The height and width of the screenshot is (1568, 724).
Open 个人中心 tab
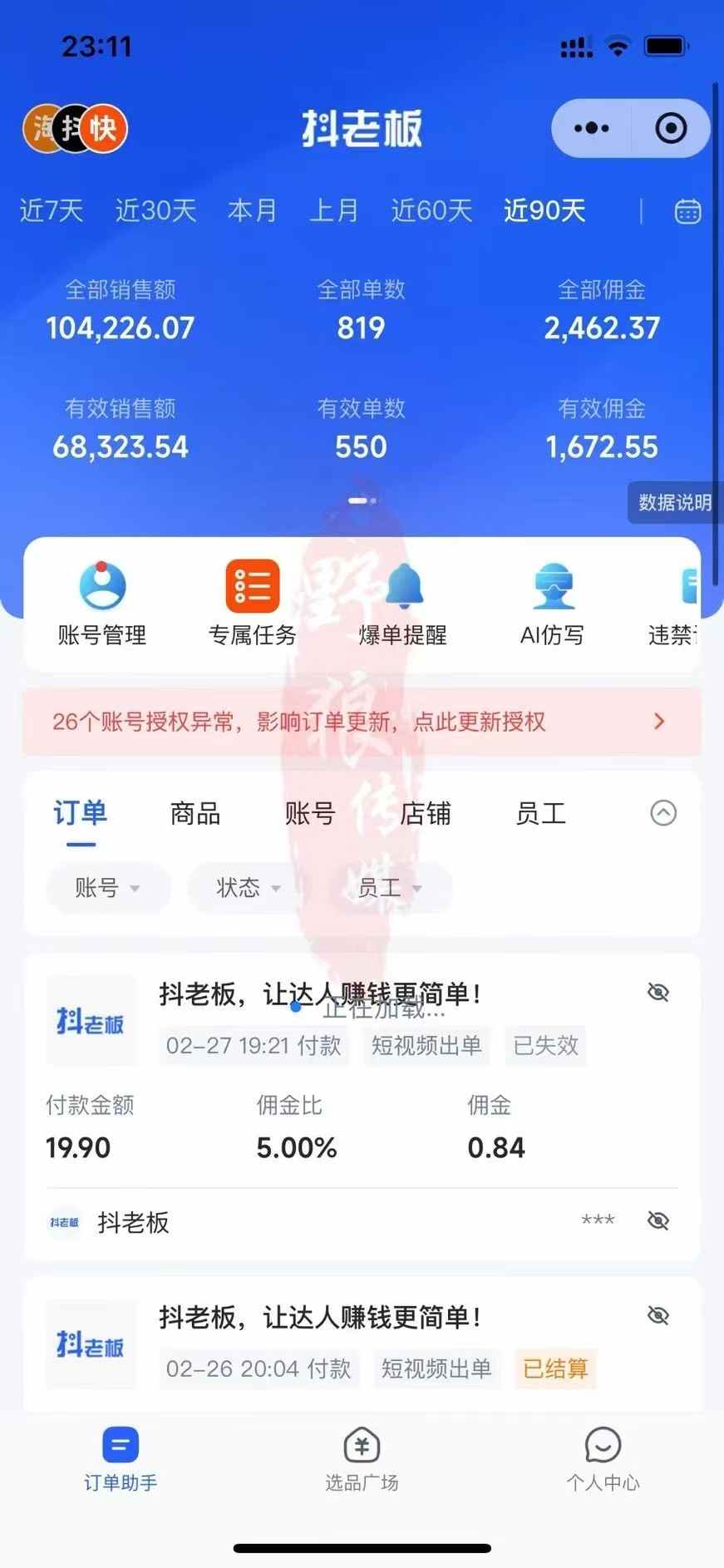(x=603, y=1459)
